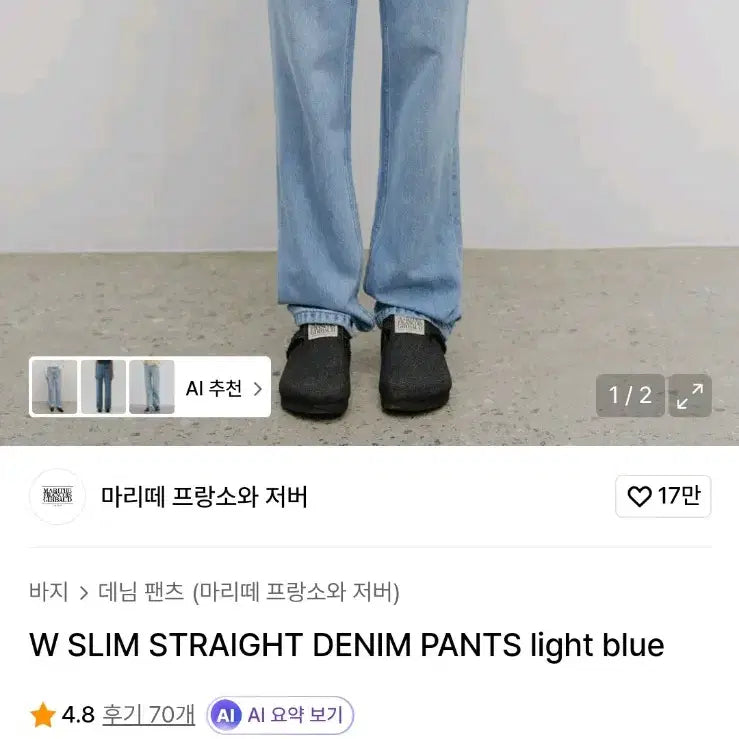
Task: Like the brand with 17만 hearts
Action: (x=663, y=496)
